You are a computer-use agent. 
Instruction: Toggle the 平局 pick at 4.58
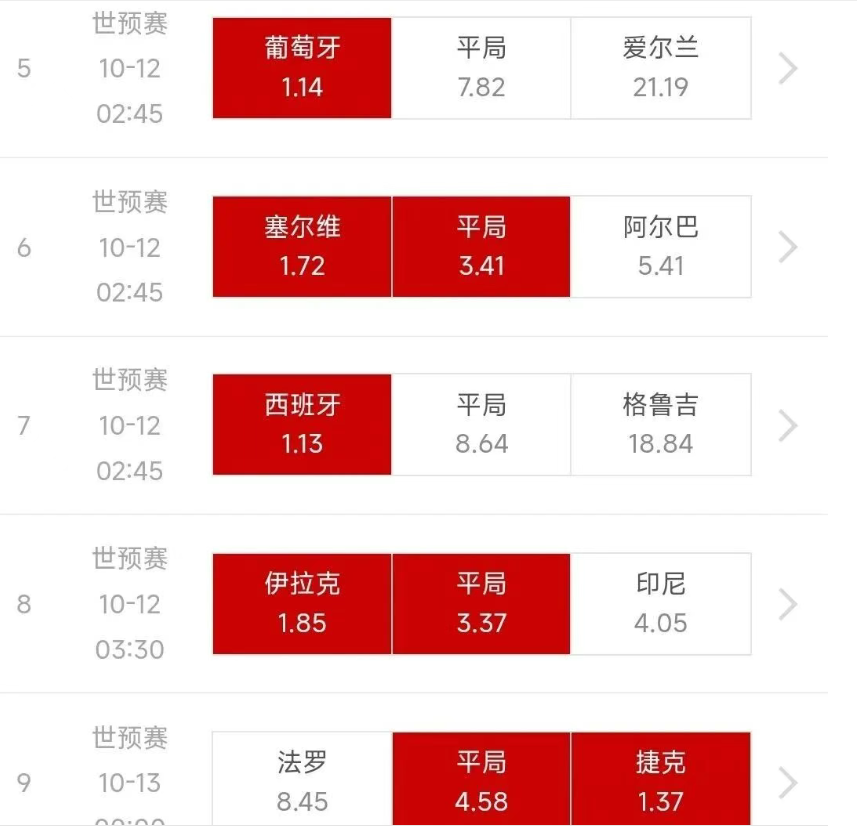[x=481, y=781]
